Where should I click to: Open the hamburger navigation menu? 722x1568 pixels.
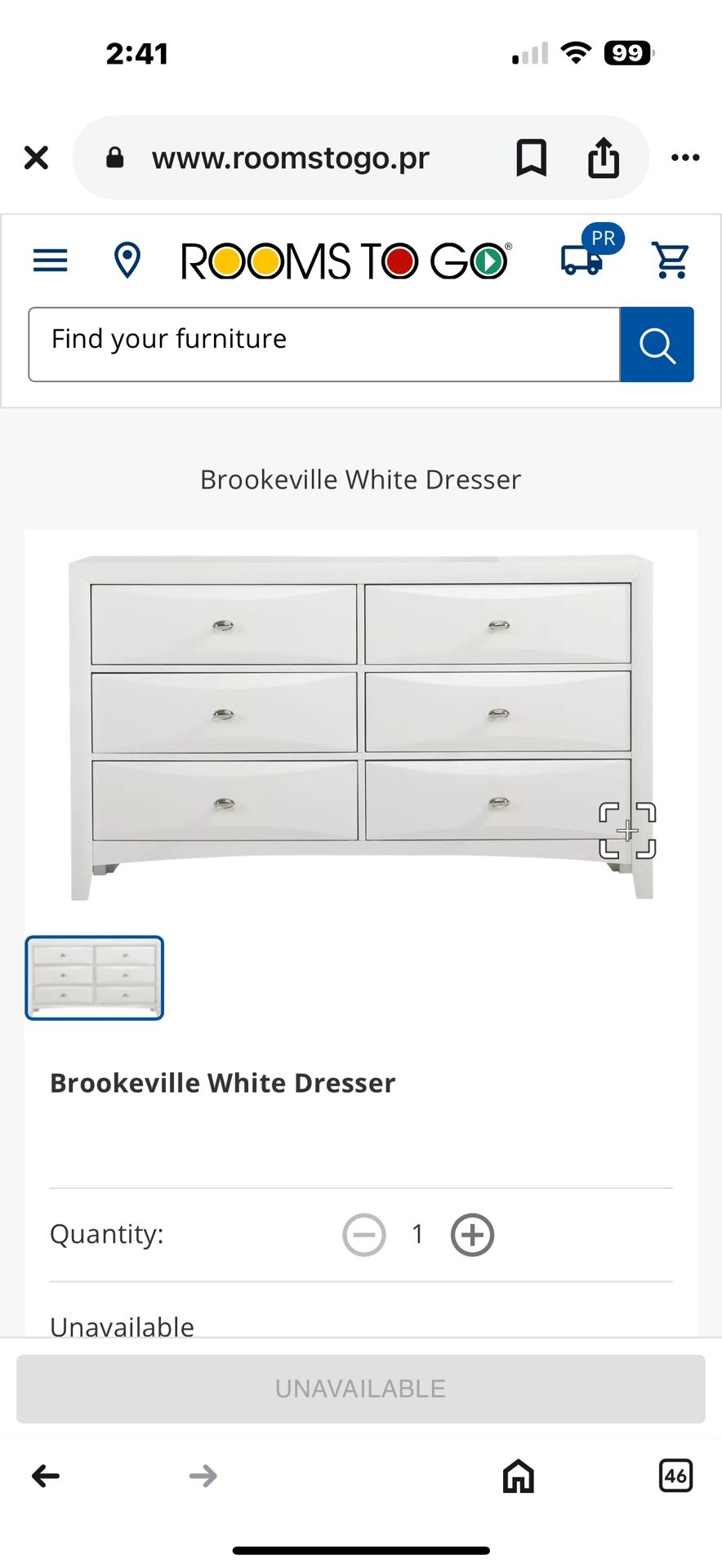(x=51, y=261)
